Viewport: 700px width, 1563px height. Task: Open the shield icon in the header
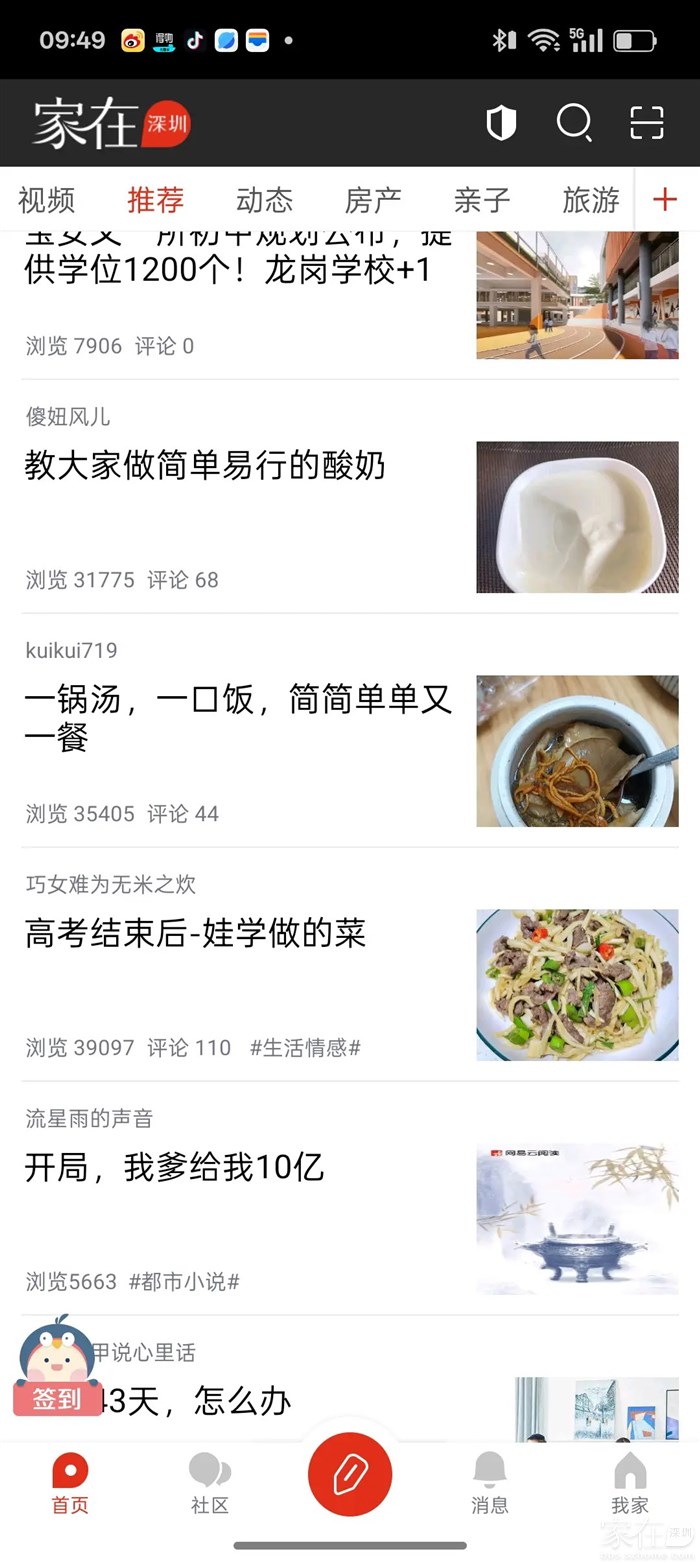pos(501,124)
